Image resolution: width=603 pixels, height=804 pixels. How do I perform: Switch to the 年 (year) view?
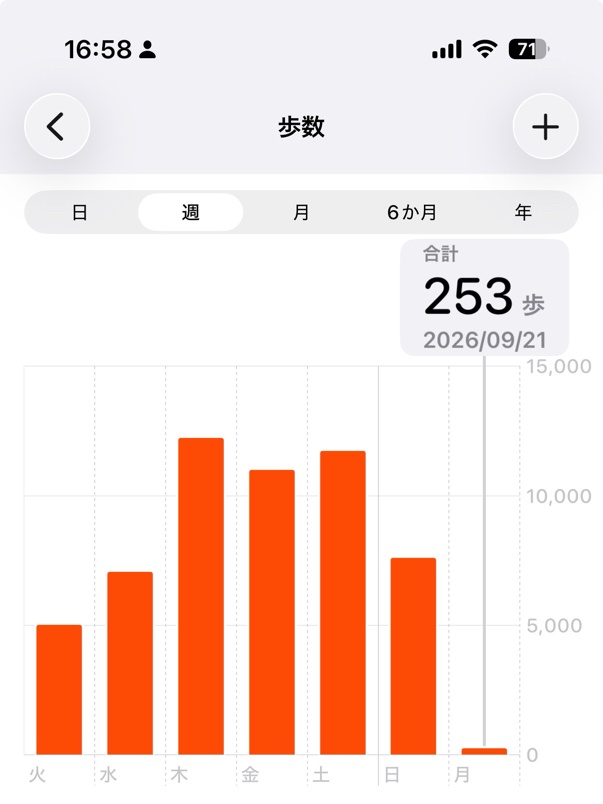point(523,212)
